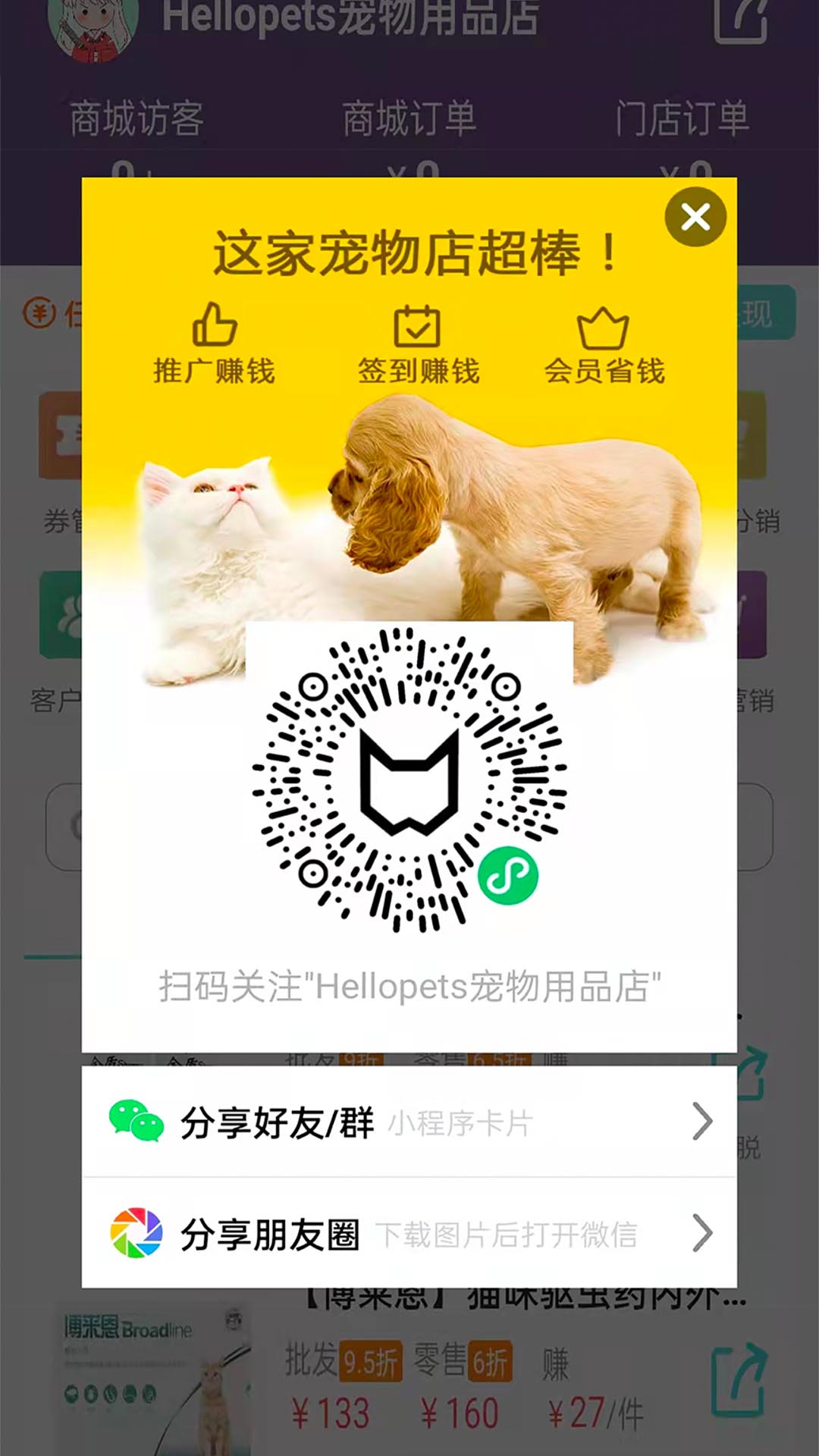Tap the 签到赚钱 calendar check-in icon

click(x=417, y=328)
